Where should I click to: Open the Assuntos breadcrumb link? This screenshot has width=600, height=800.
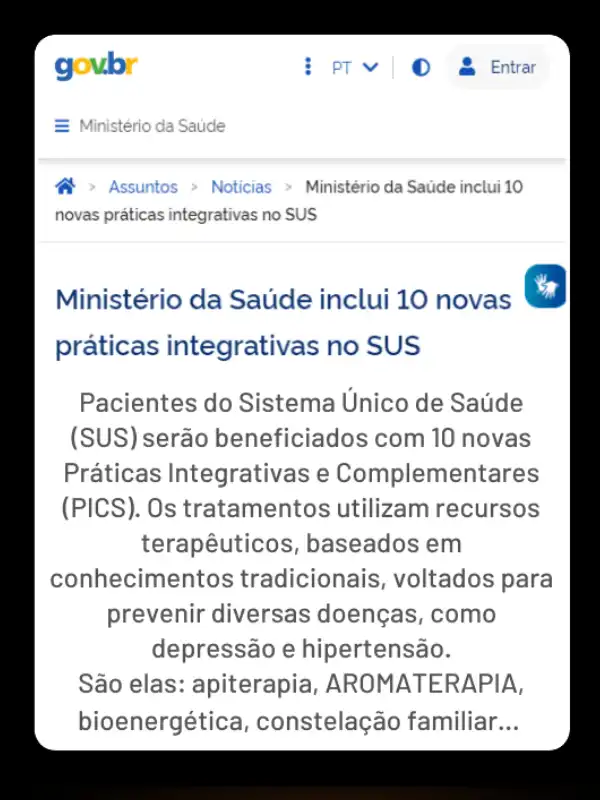click(x=143, y=187)
